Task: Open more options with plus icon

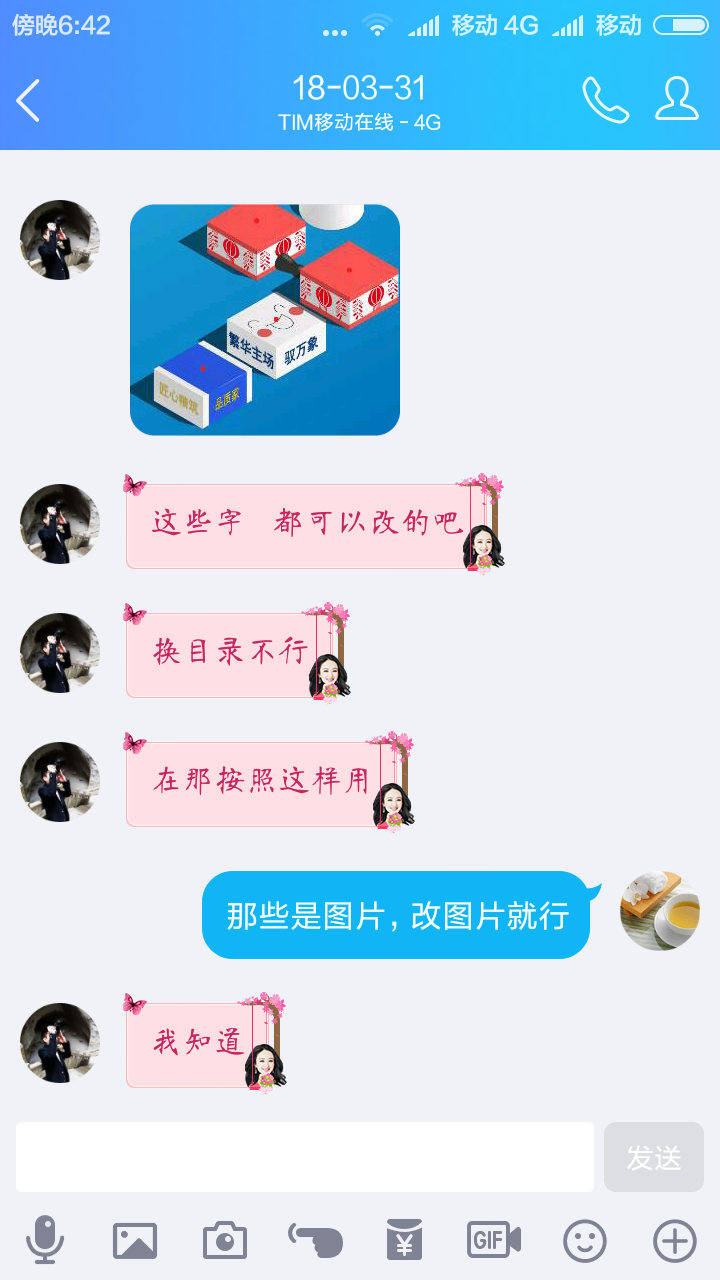Action: pyautogui.click(x=675, y=1241)
